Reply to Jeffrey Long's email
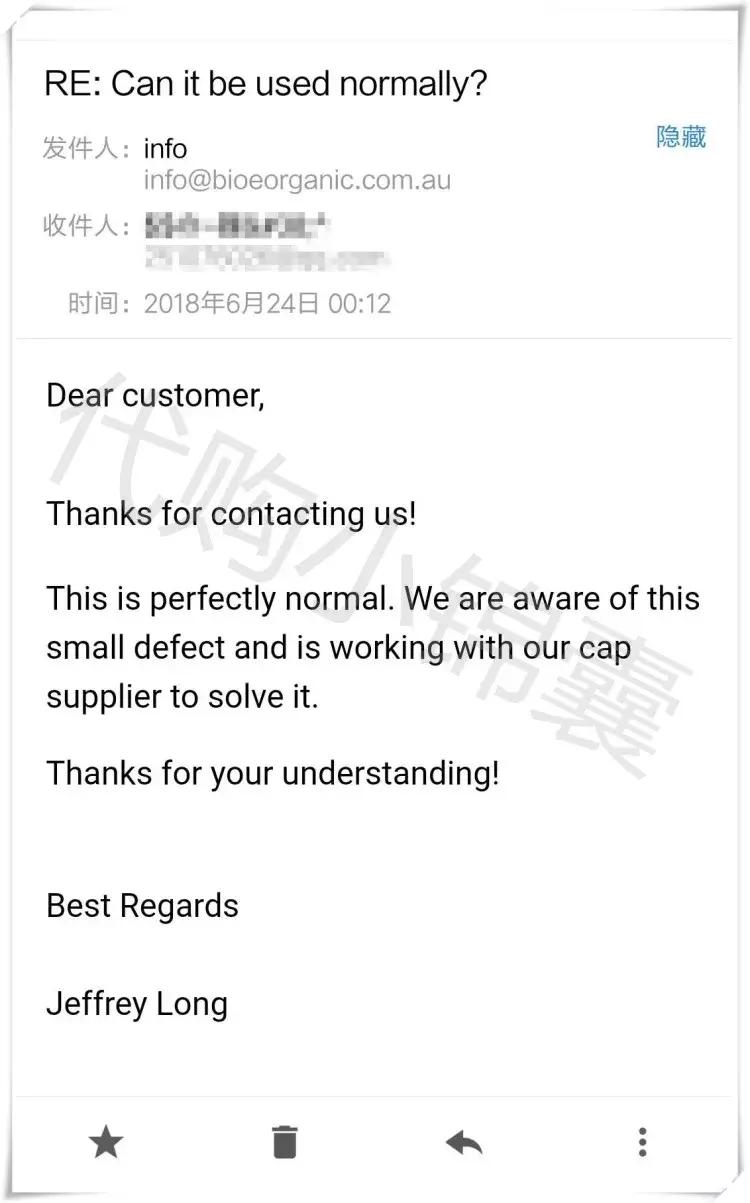This screenshot has height=1203, width=750. point(463,1141)
